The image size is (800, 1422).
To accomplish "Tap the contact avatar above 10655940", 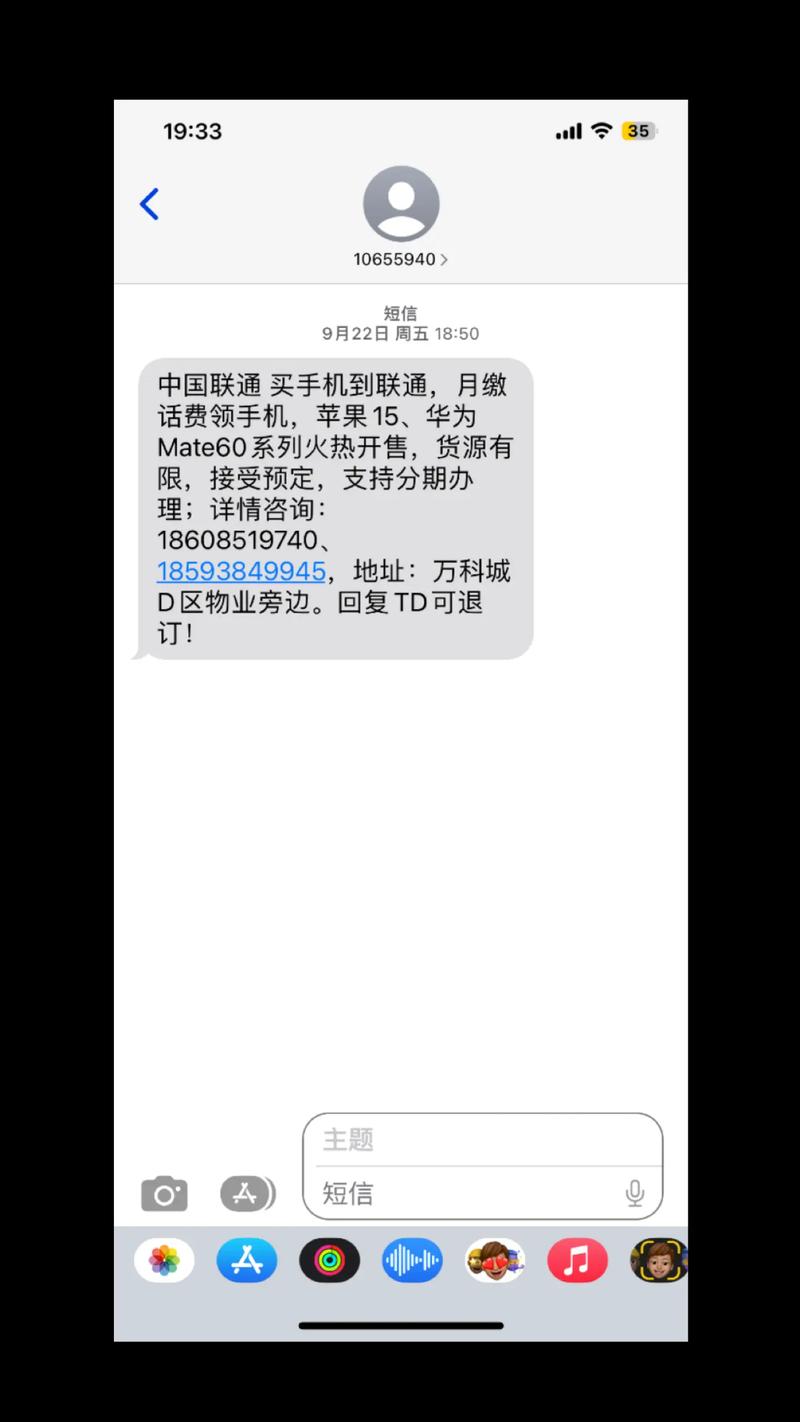I will pos(400,203).
